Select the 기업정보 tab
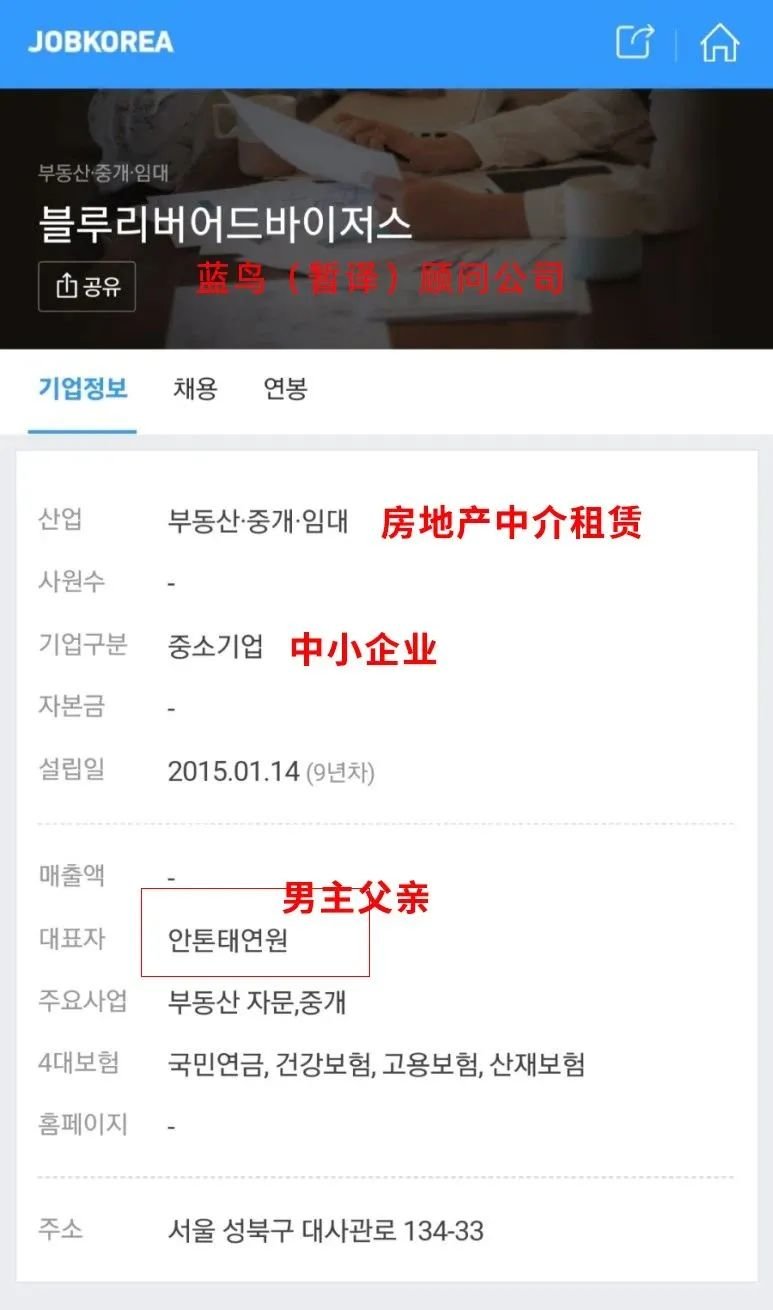The width and height of the screenshot is (773, 1310). [x=83, y=389]
